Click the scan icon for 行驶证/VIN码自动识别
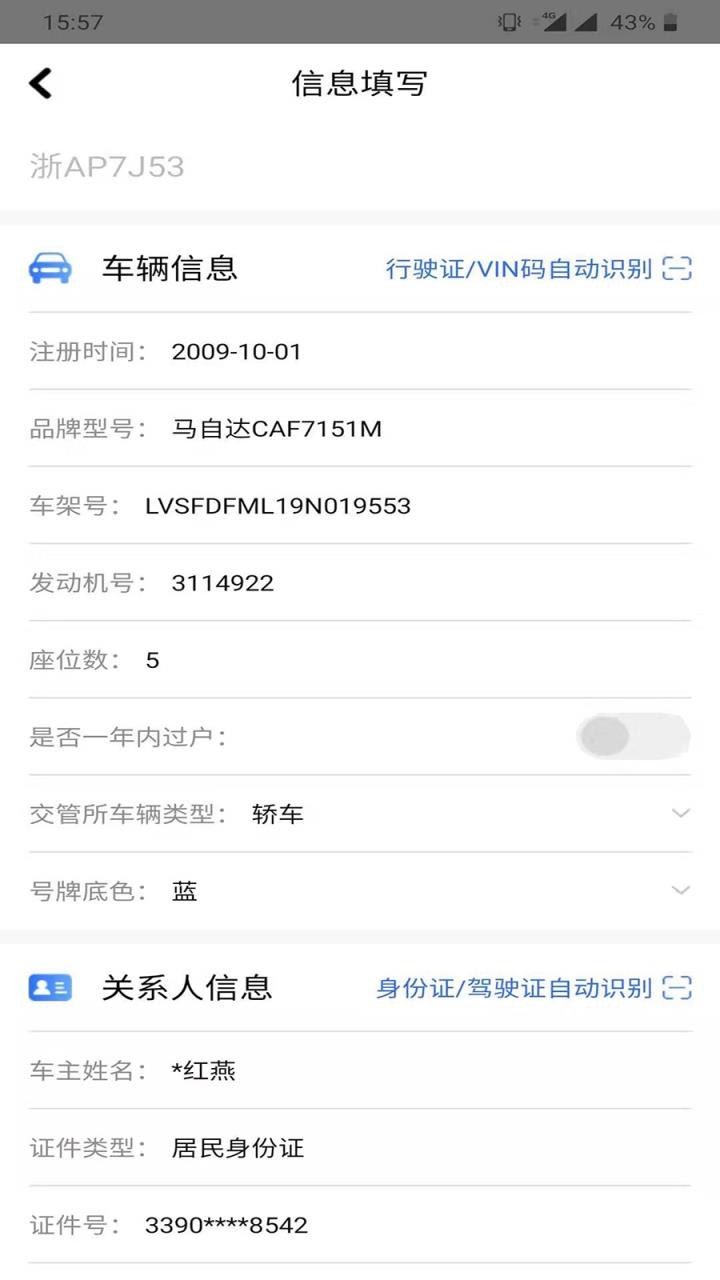The image size is (720, 1280). (678, 268)
